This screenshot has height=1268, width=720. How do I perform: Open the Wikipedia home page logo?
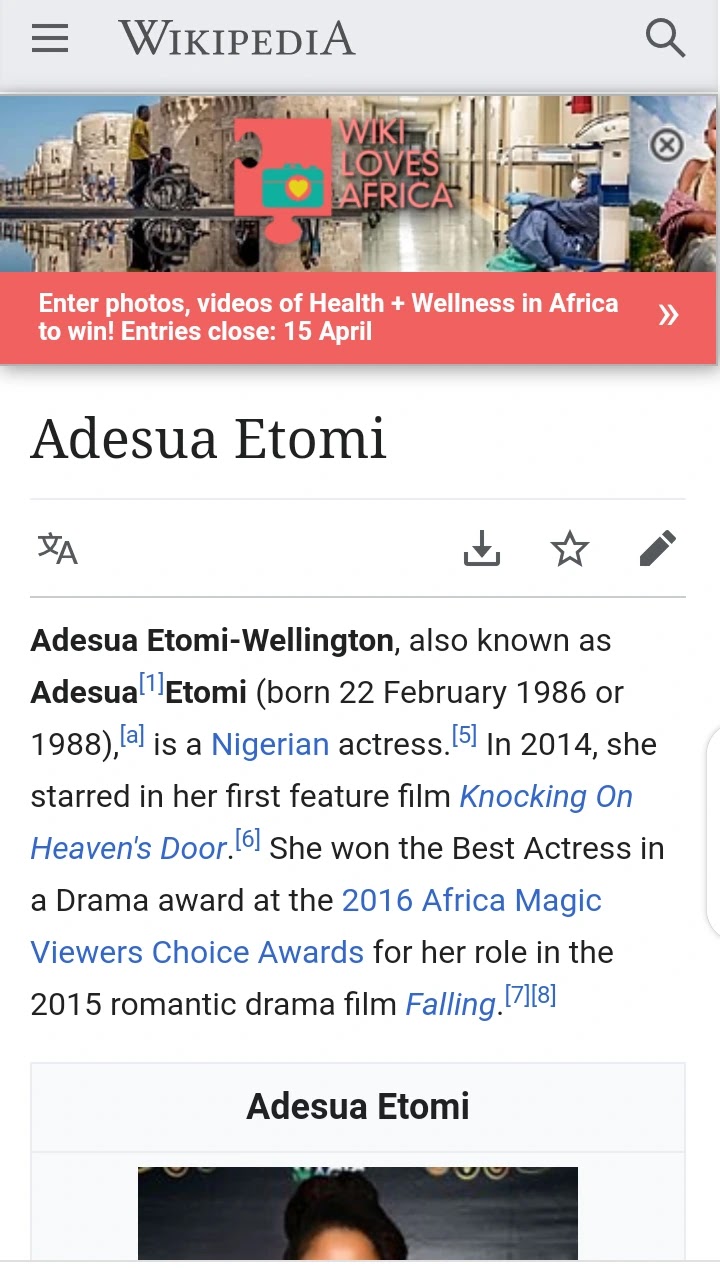coord(237,39)
